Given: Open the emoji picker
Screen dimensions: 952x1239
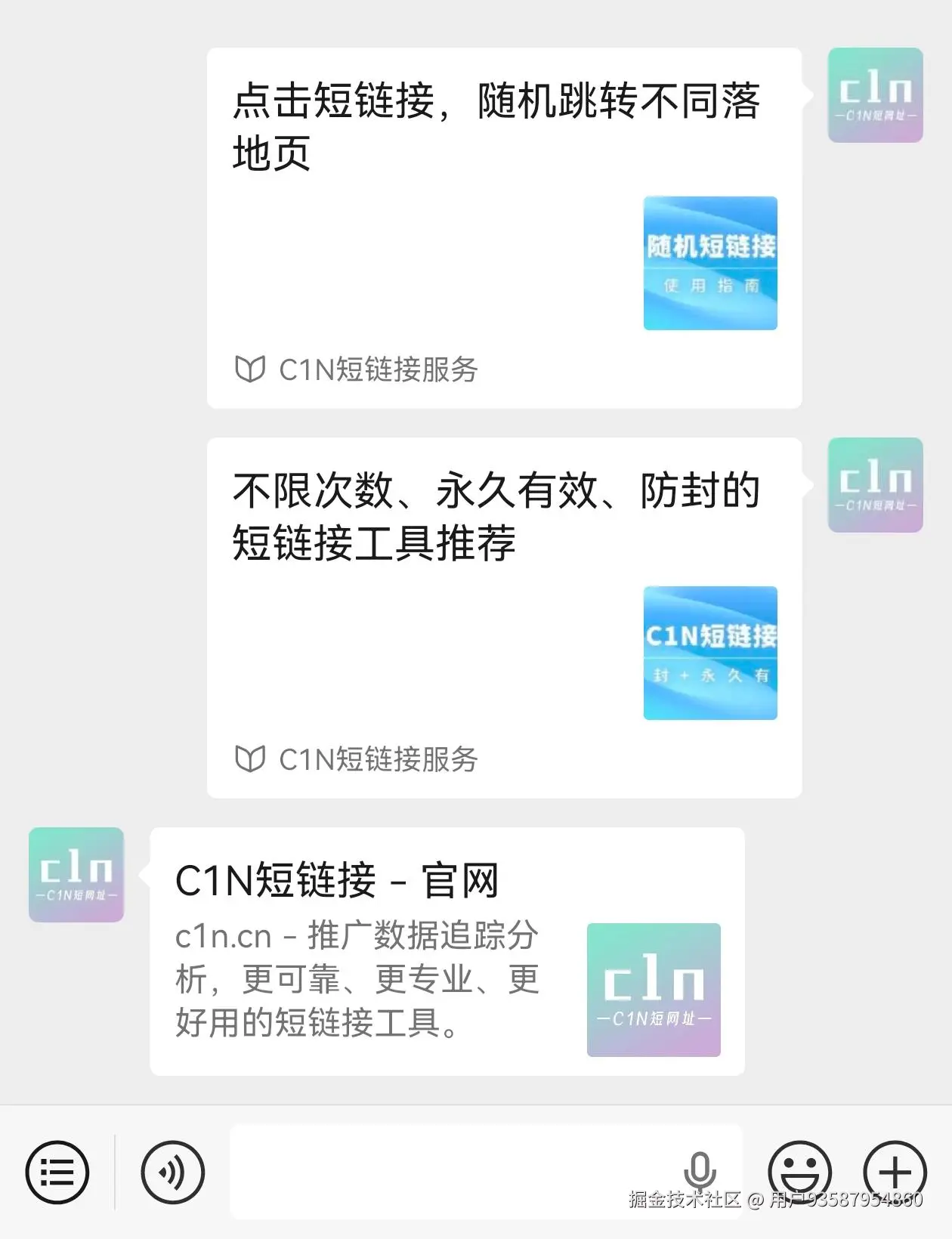Looking at the screenshot, I should click(x=799, y=1173).
